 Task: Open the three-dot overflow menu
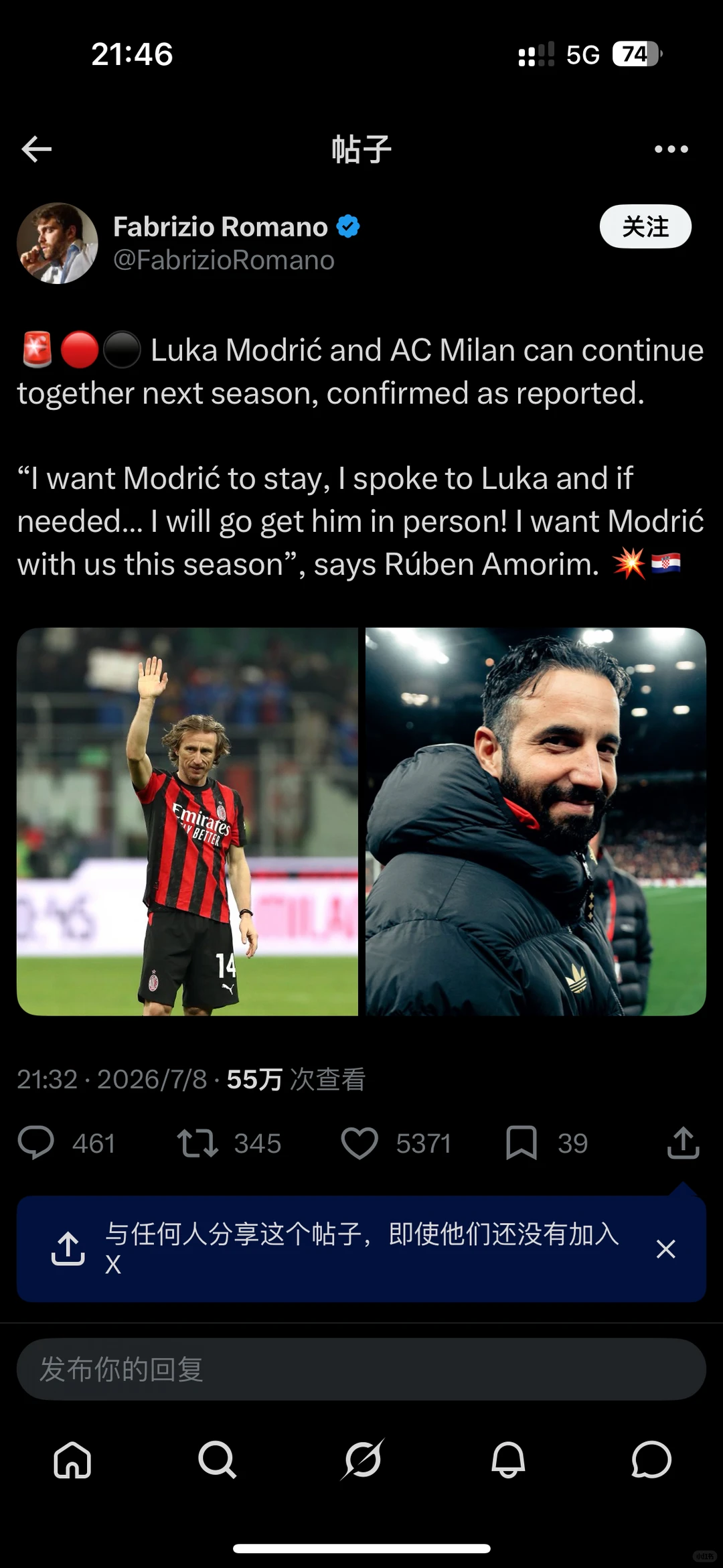coord(671,149)
